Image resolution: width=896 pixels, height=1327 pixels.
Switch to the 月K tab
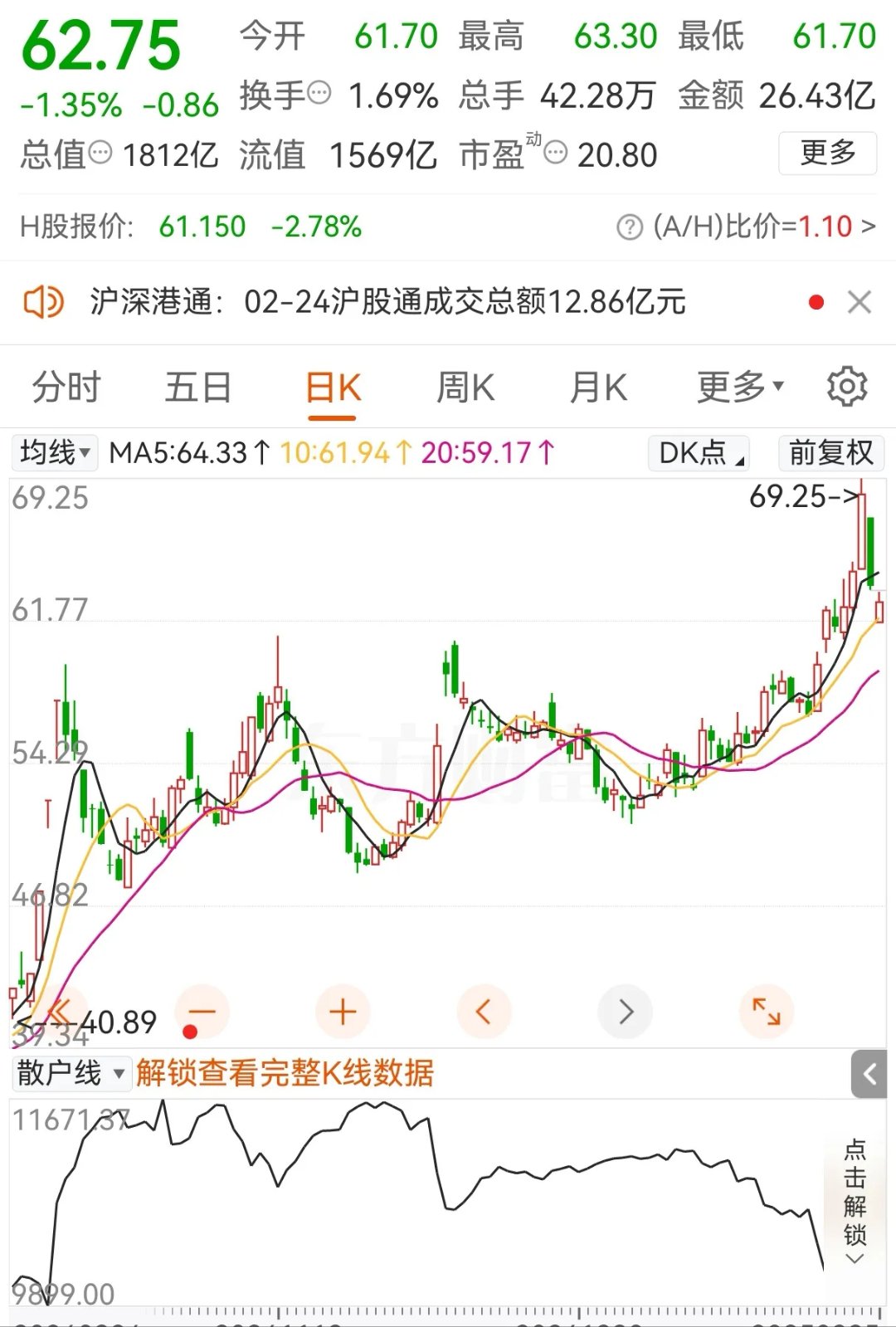599,386
